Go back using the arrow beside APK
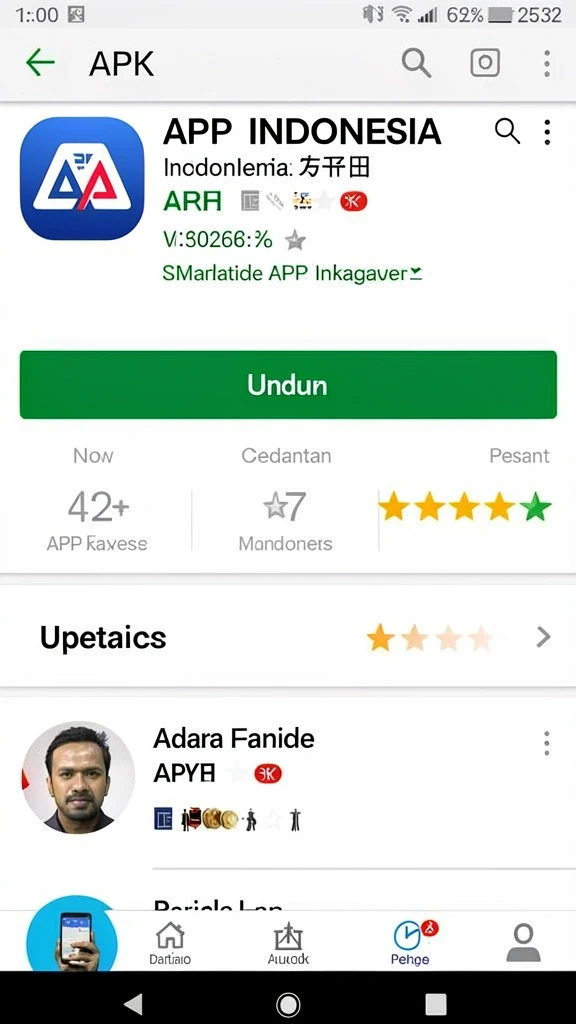This screenshot has height=1024, width=576. [40, 63]
